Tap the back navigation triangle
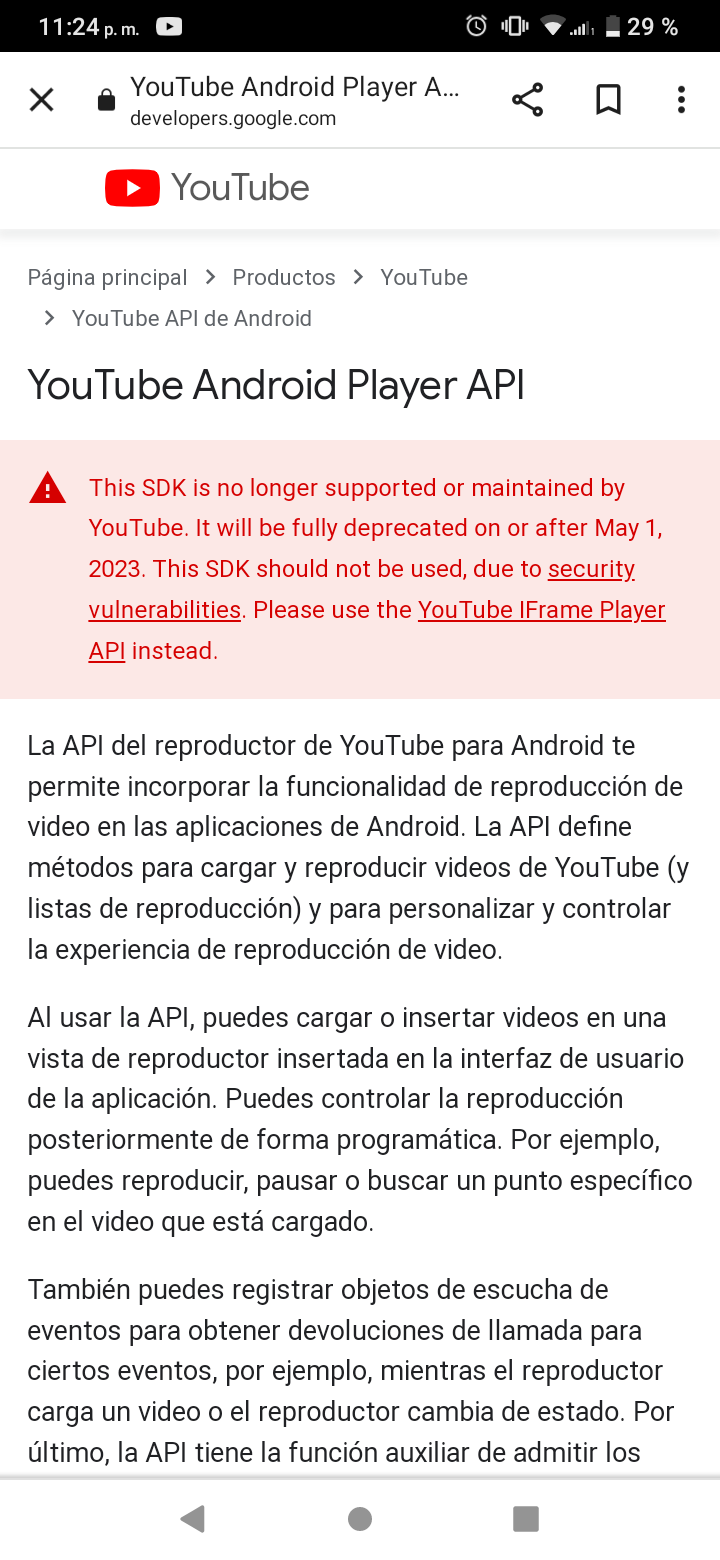Viewport: 720px width, 1560px height. point(194,1517)
